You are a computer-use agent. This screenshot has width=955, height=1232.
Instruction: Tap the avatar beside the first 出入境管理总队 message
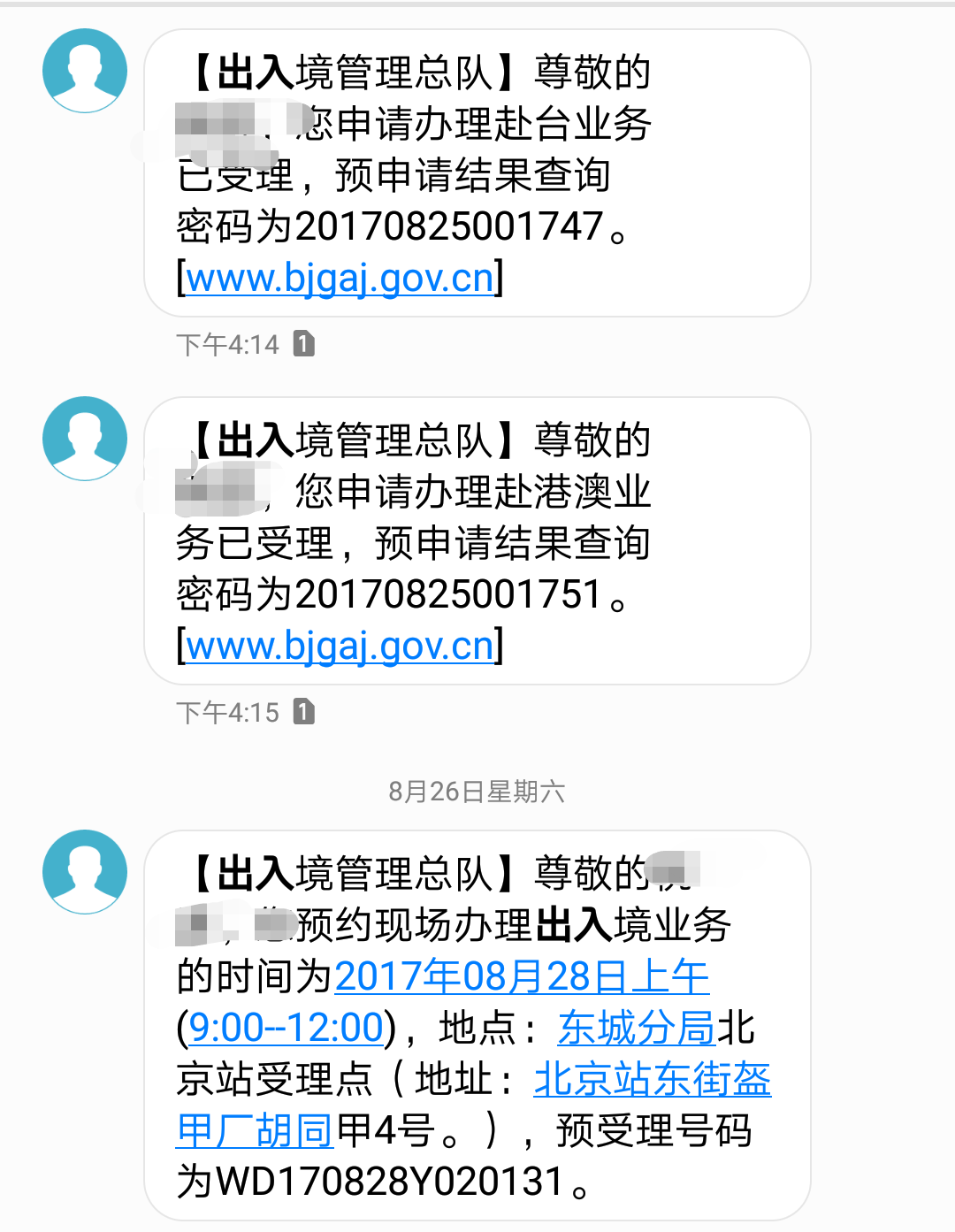[84, 71]
